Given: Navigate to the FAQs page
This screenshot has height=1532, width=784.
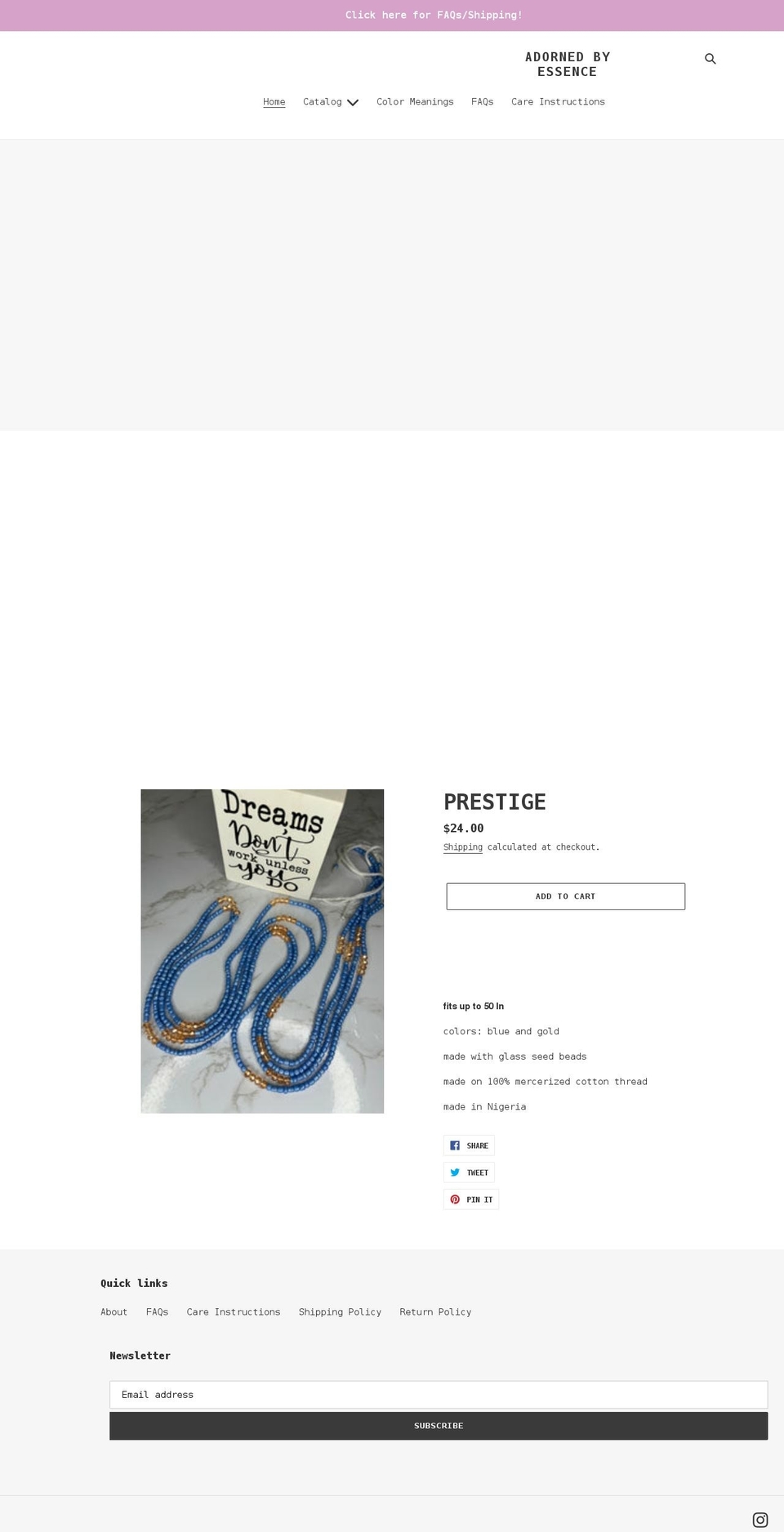Looking at the screenshot, I should [x=482, y=101].
